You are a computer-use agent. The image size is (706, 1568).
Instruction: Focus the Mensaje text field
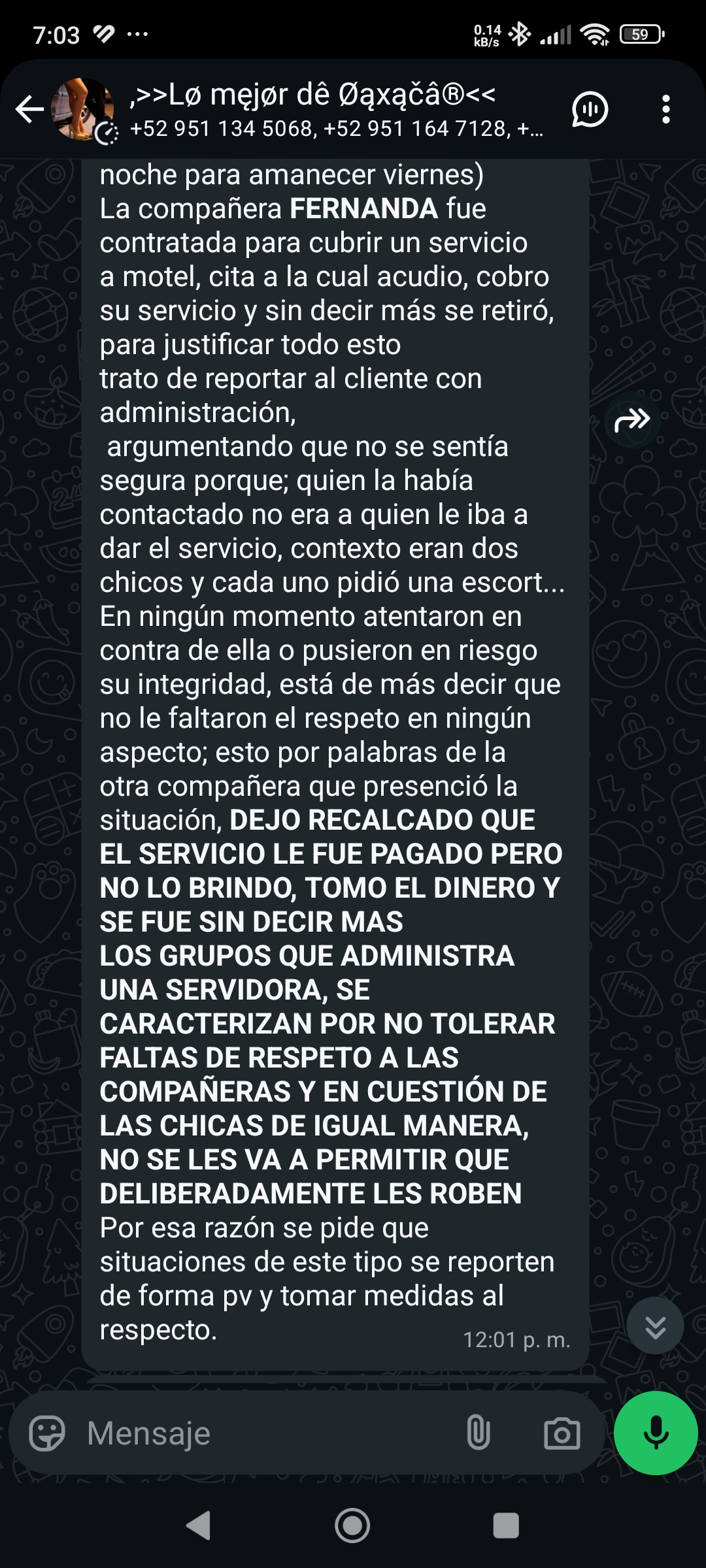point(261,1433)
